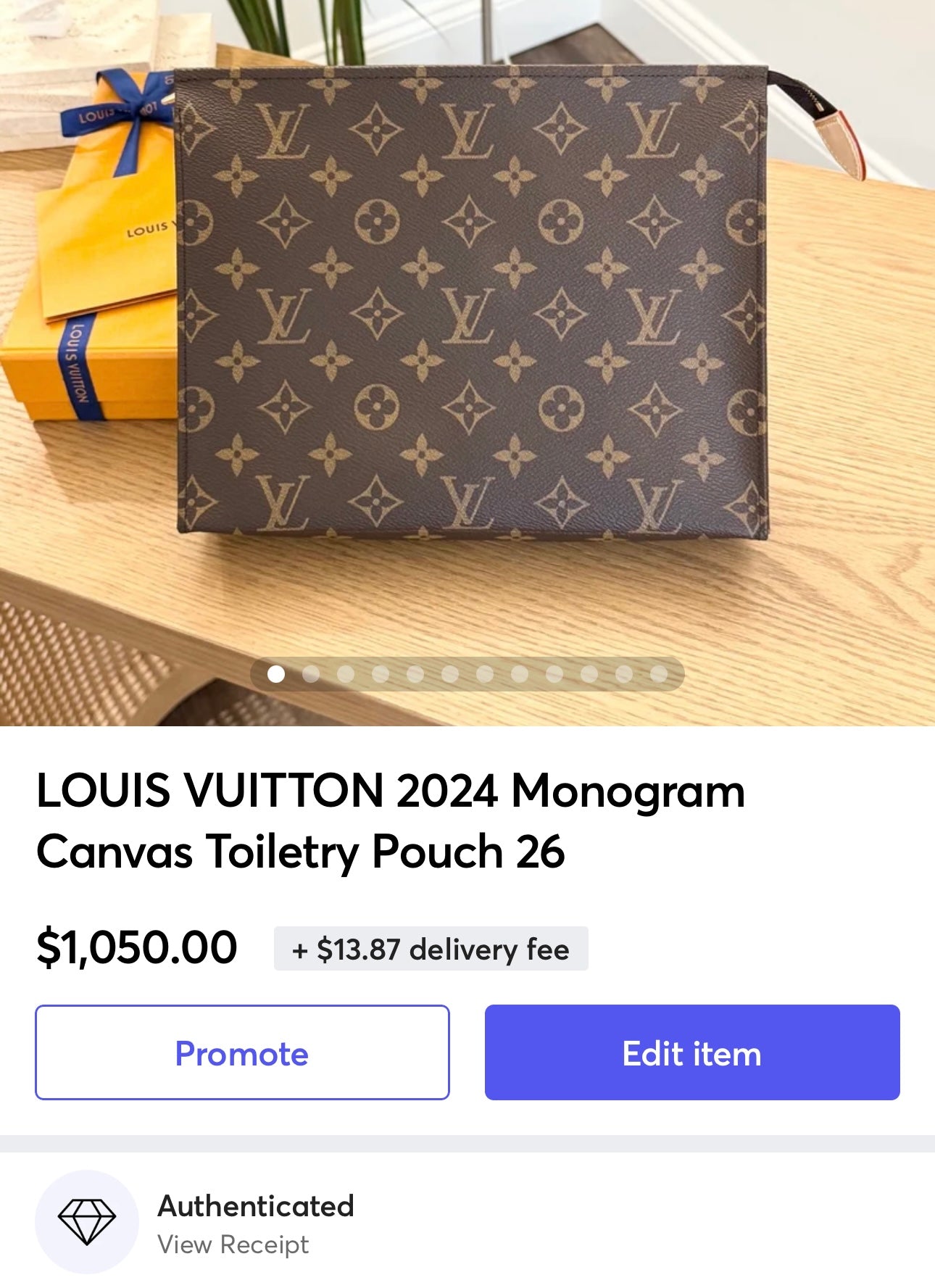View the authentication receipt
Viewport: 935px width, 1288px height.
click(x=233, y=1245)
